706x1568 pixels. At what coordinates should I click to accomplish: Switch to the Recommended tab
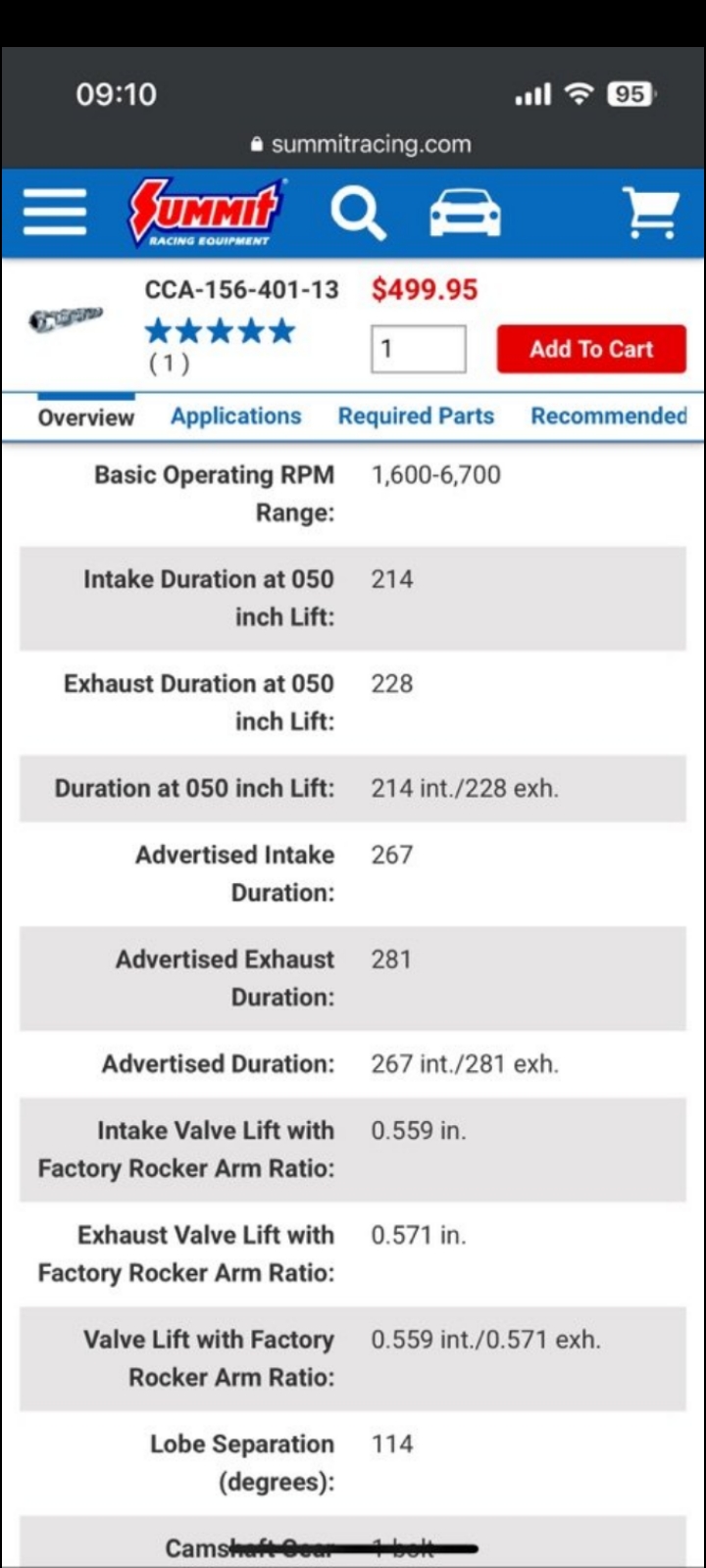pyautogui.click(x=609, y=416)
